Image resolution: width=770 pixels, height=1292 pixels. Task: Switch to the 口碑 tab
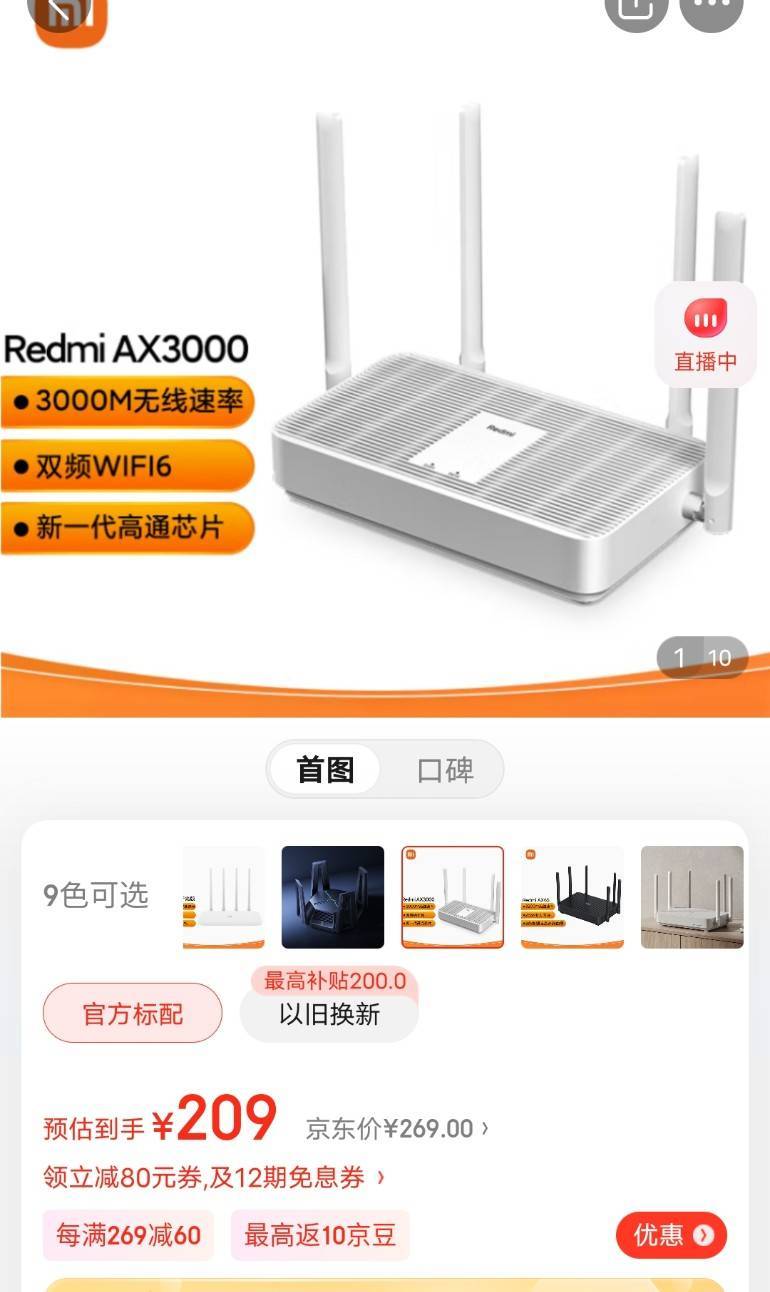tap(445, 770)
